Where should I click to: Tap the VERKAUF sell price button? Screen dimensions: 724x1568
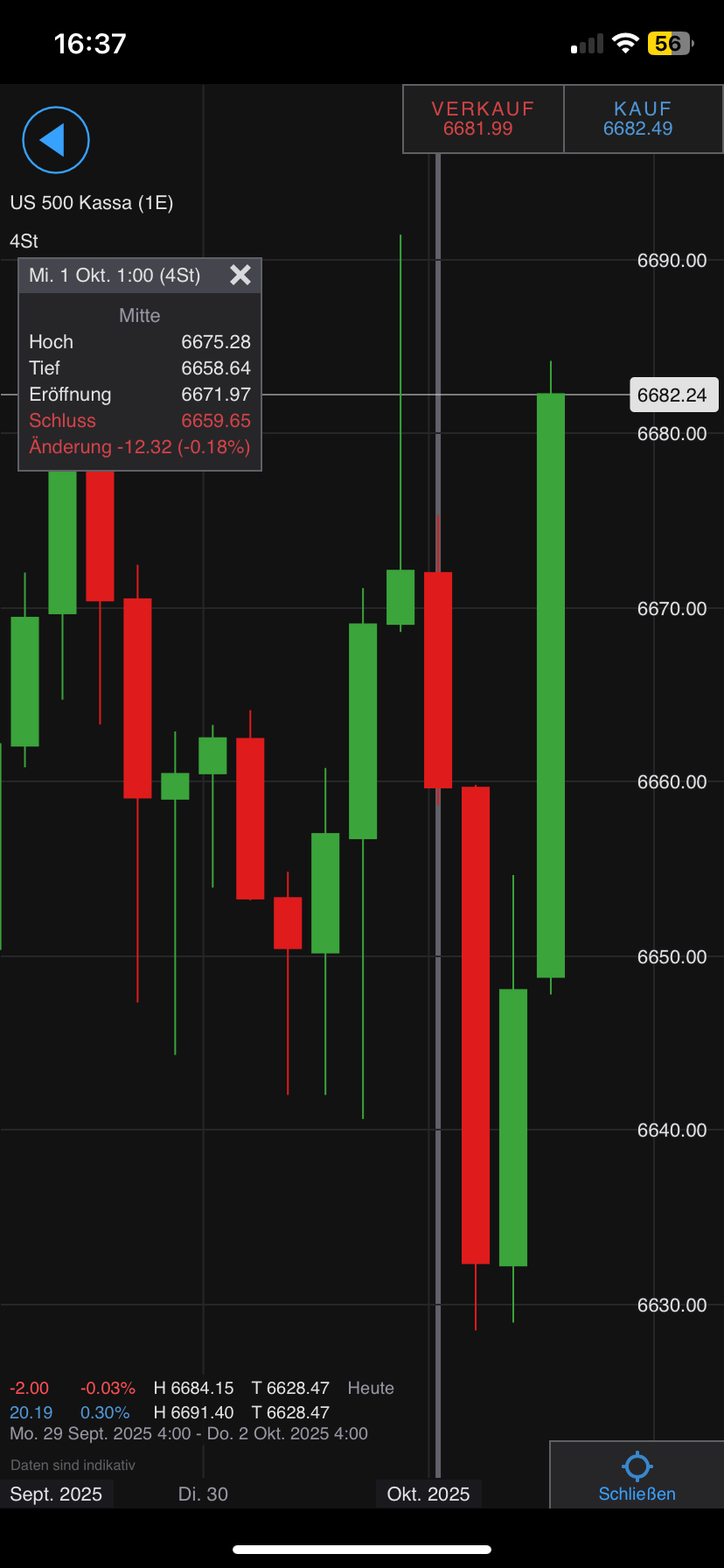pyautogui.click(x=483, y=119)
